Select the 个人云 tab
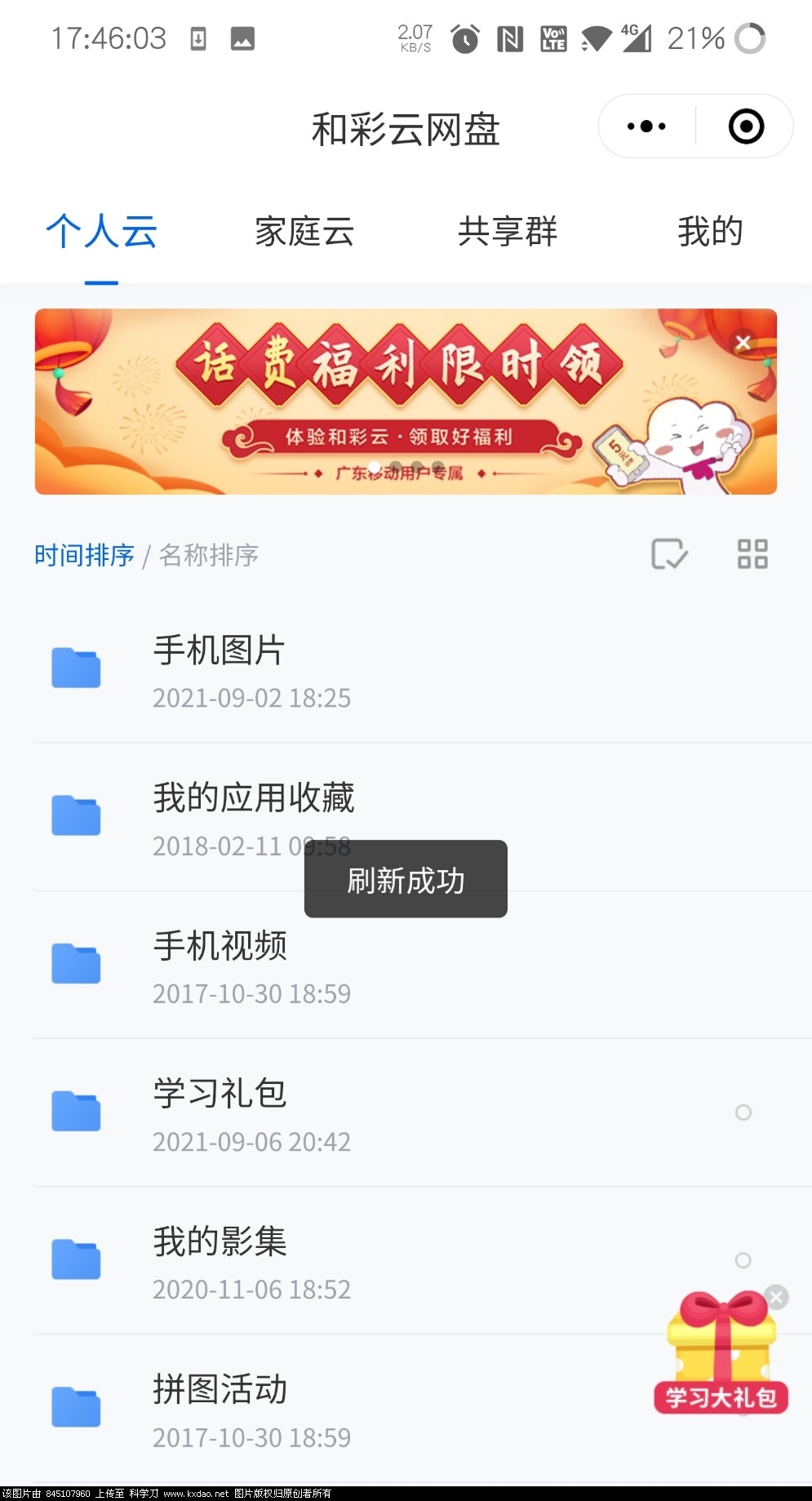The image size is (812, 1501). [x=101, y=232]
